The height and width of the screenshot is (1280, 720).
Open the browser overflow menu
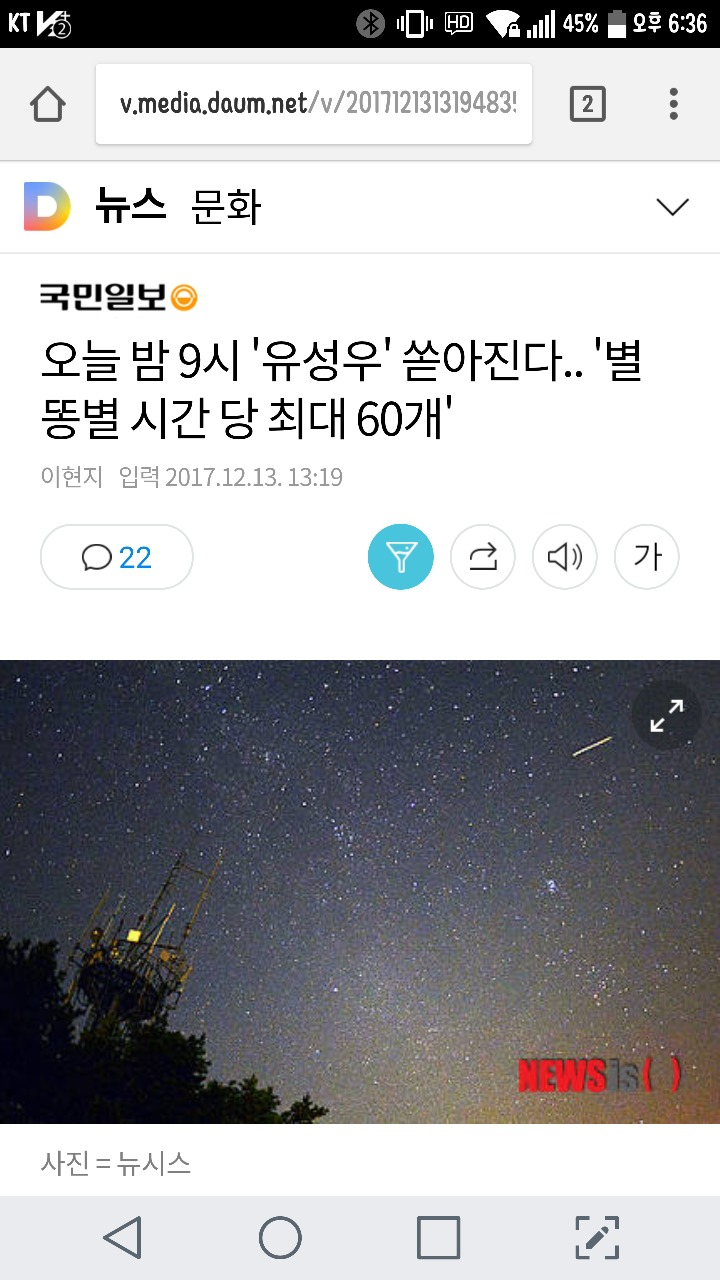pyautogui.click(x=673, y=104)
